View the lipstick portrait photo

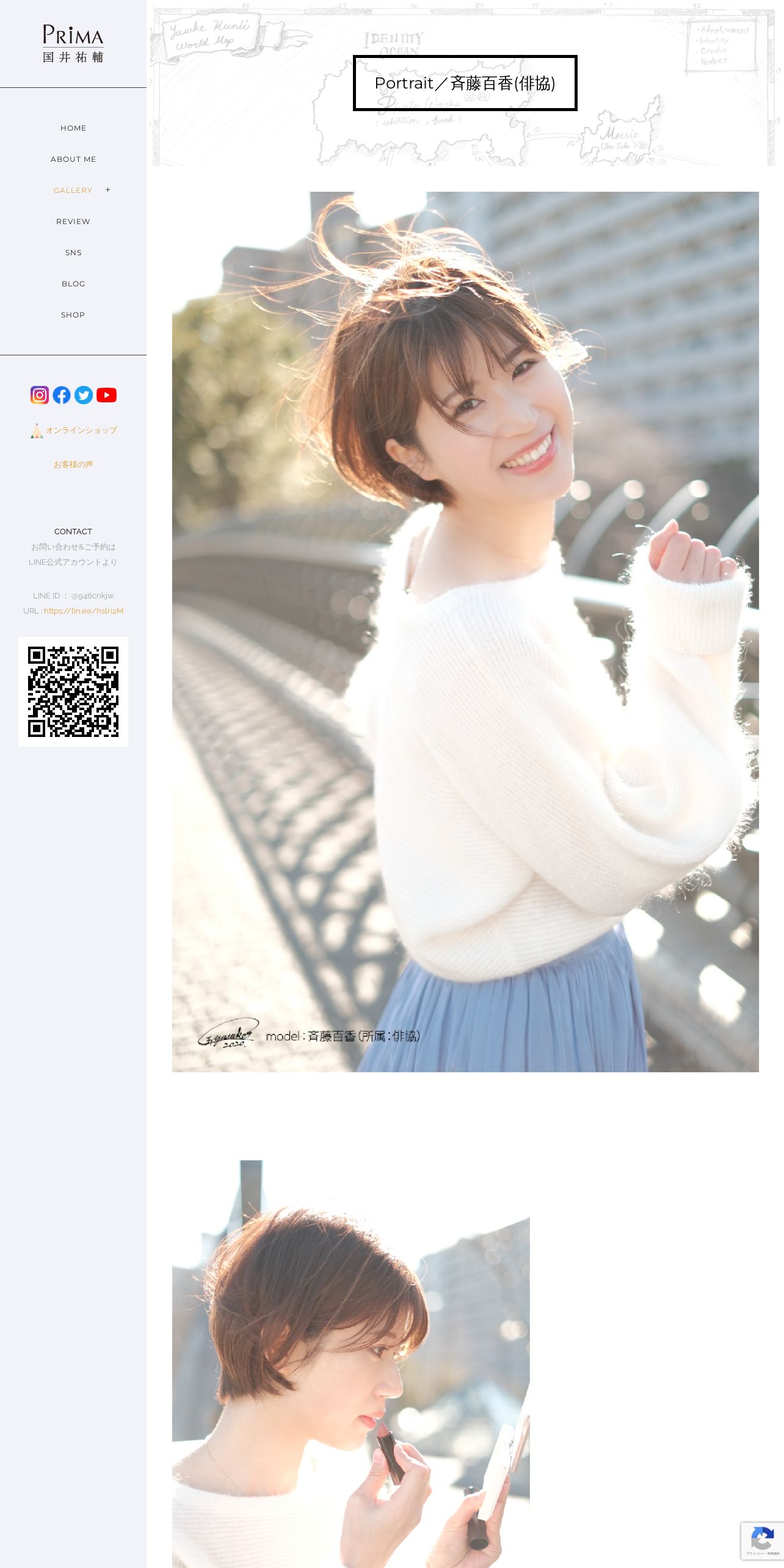[351, 1363]
